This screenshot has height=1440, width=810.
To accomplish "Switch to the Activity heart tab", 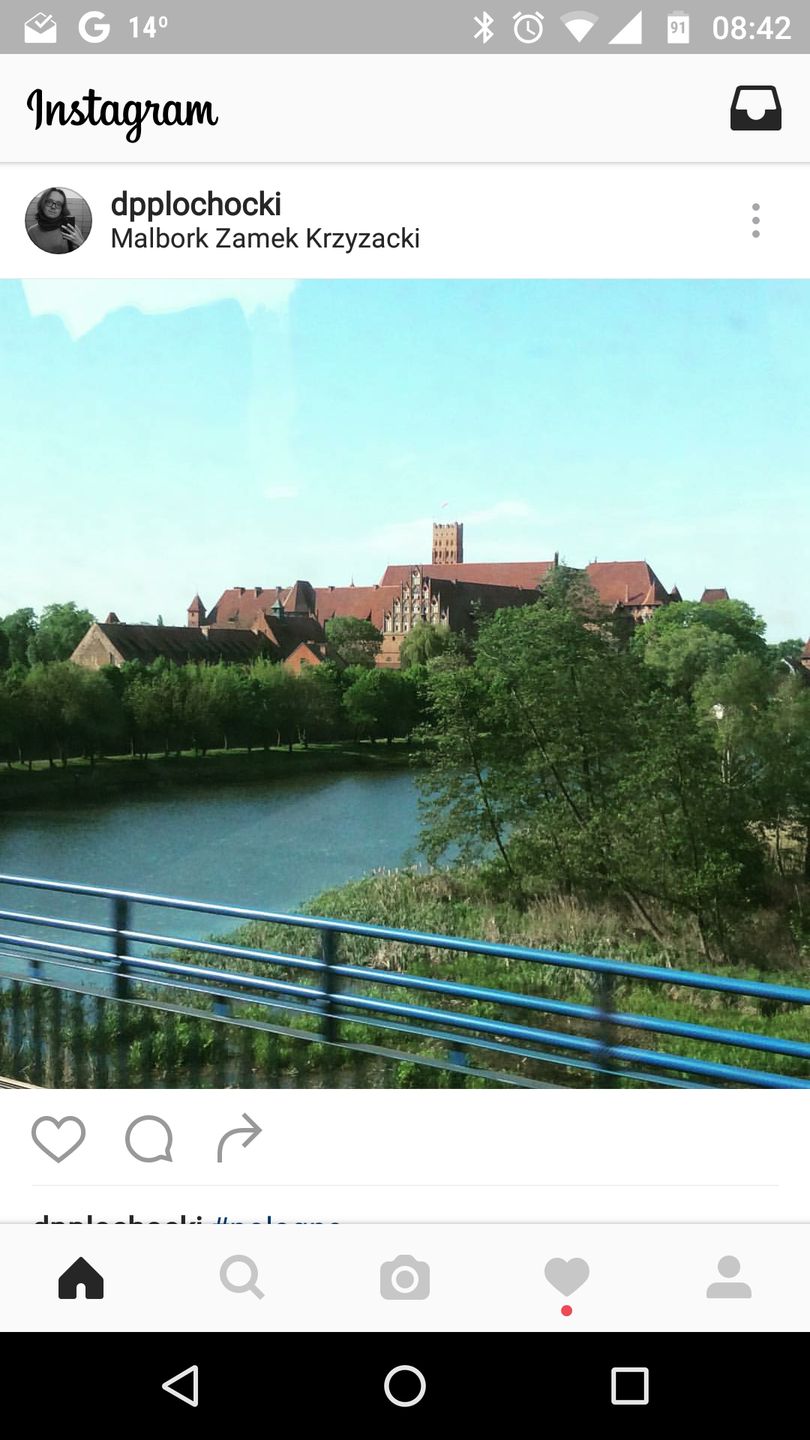I will 566,1277.
